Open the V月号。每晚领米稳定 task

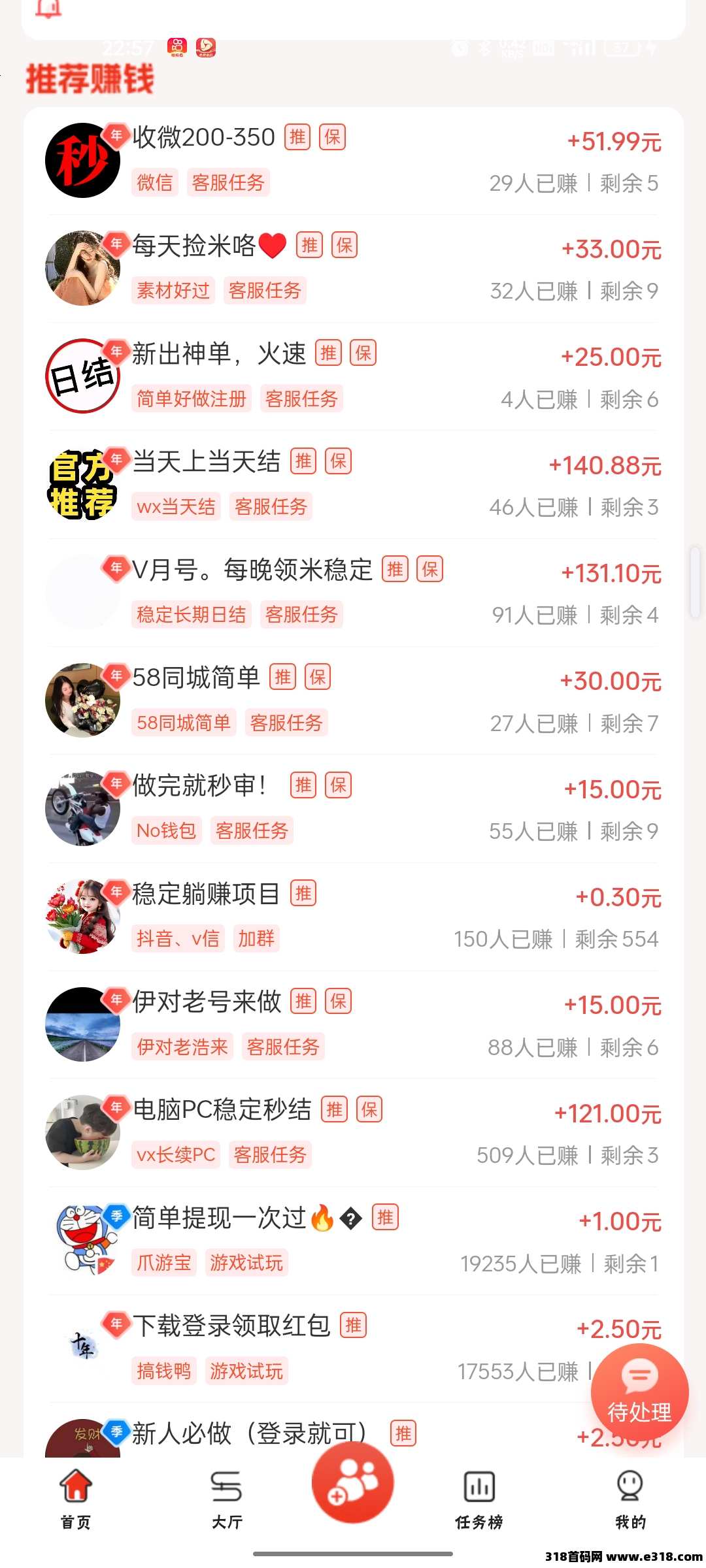(353, 593)
